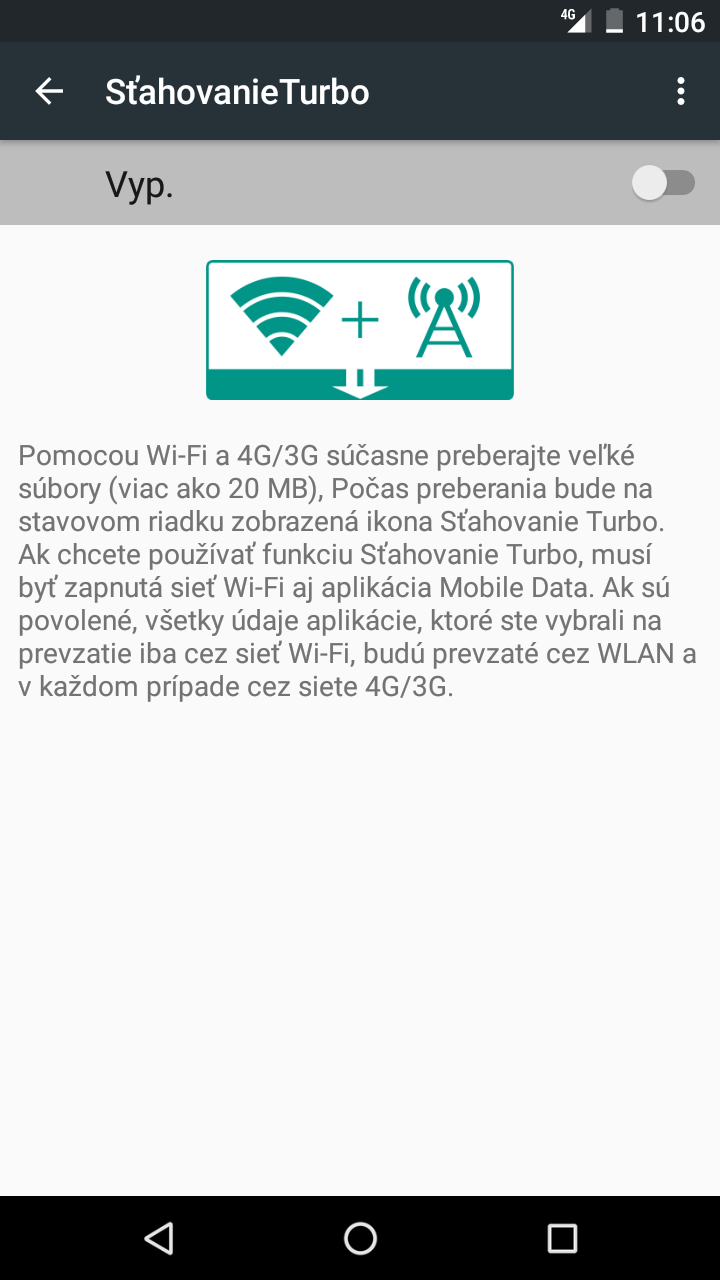
Task: Tap the system back button
Action: click(158, 1238)
